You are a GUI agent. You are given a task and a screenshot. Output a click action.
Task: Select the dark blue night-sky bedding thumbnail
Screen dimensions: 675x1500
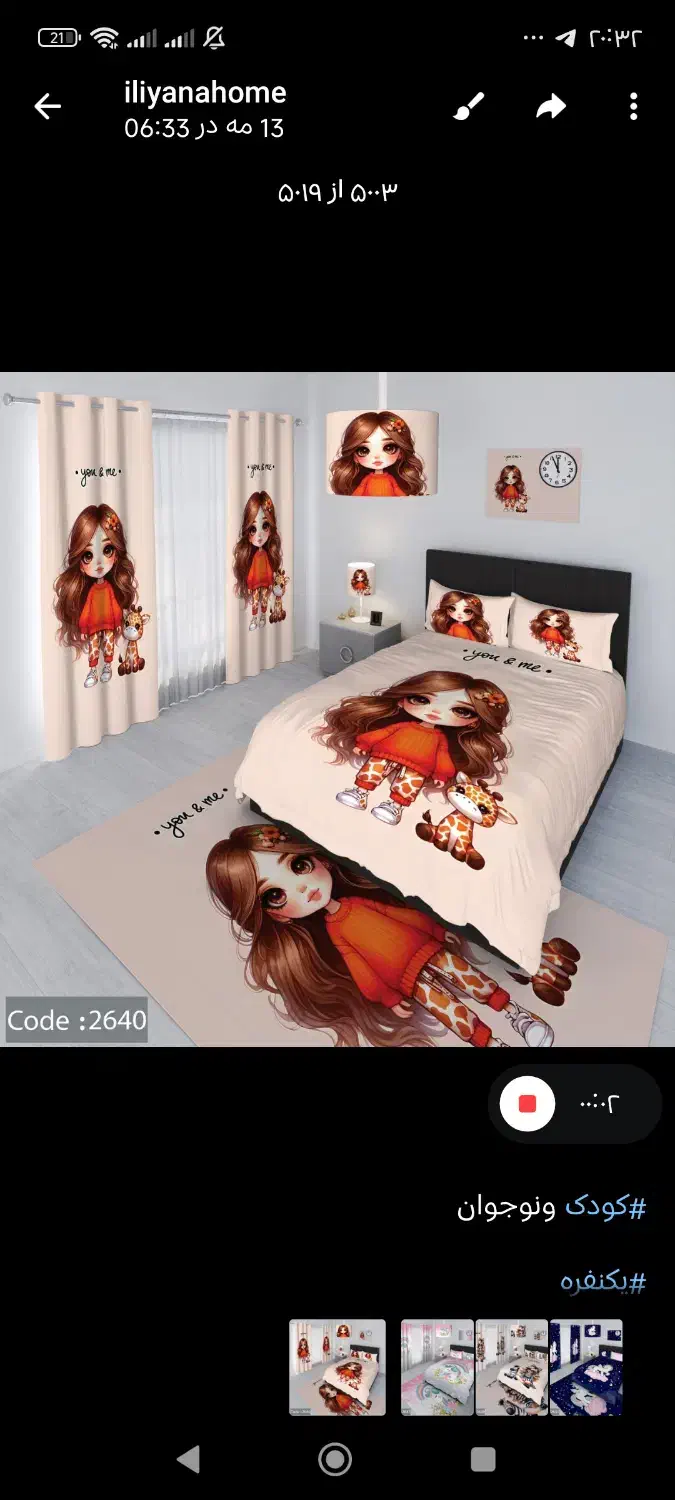tap(586, 1367)
